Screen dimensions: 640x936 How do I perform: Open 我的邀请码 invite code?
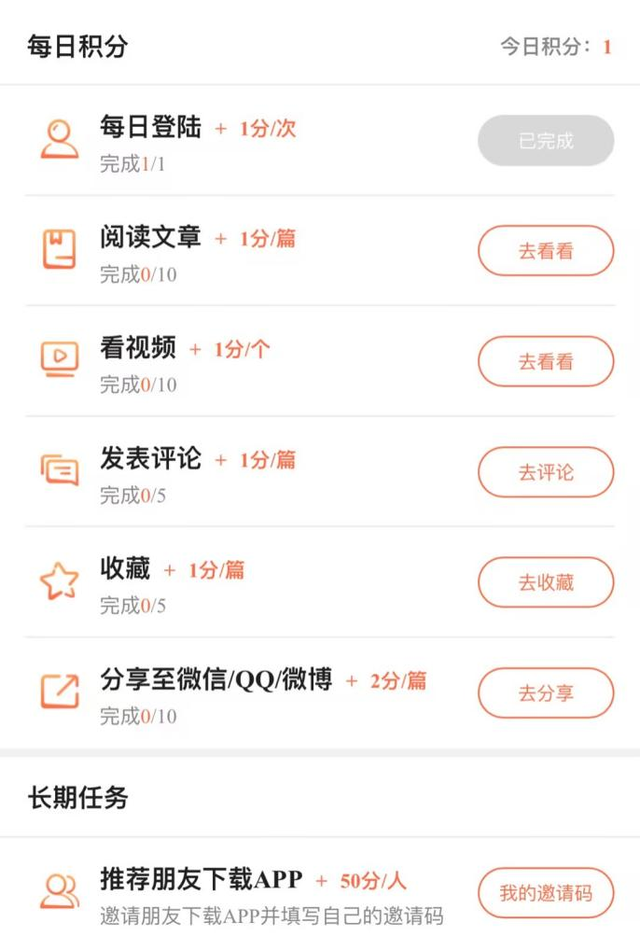tap(545, 893)
